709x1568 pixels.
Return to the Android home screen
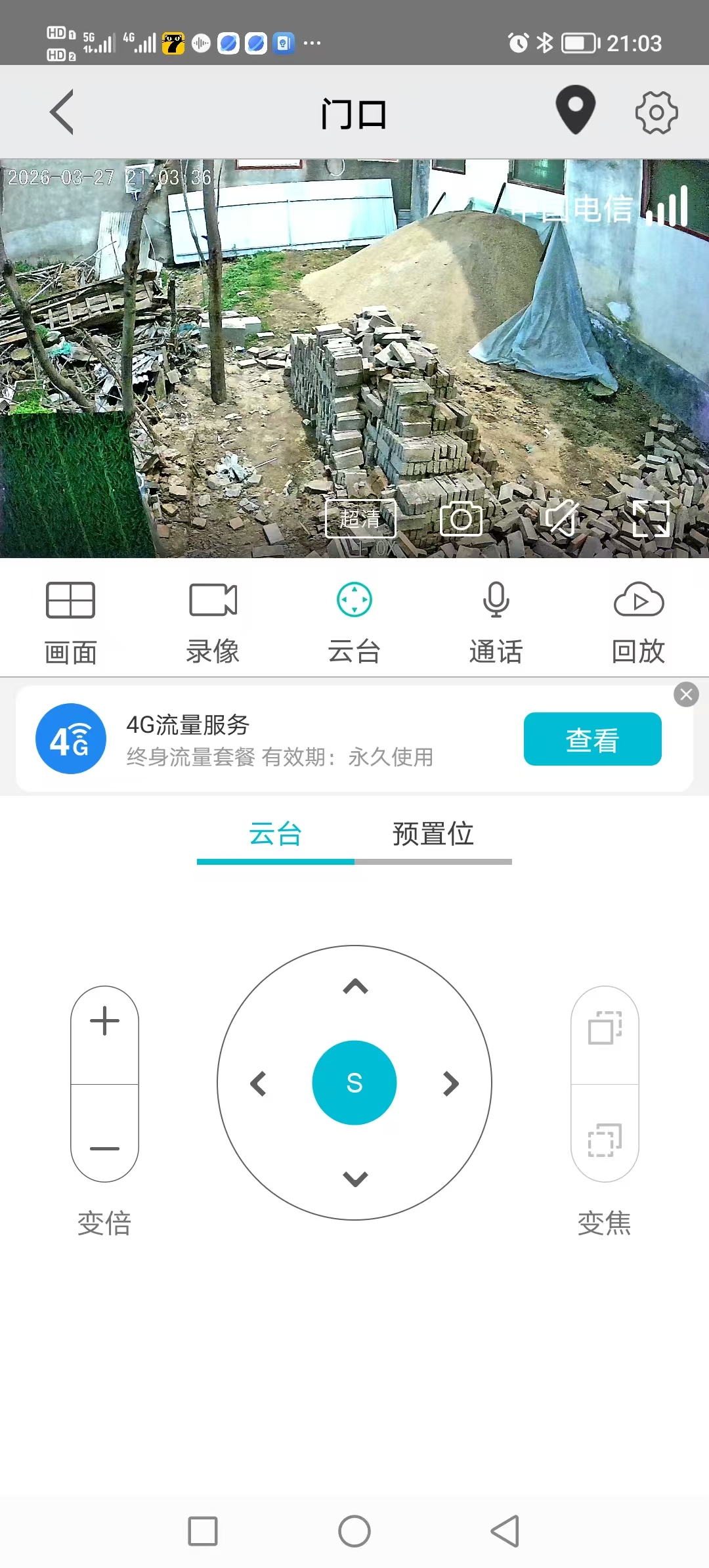pyautogui.click(x=354, y=1531)
